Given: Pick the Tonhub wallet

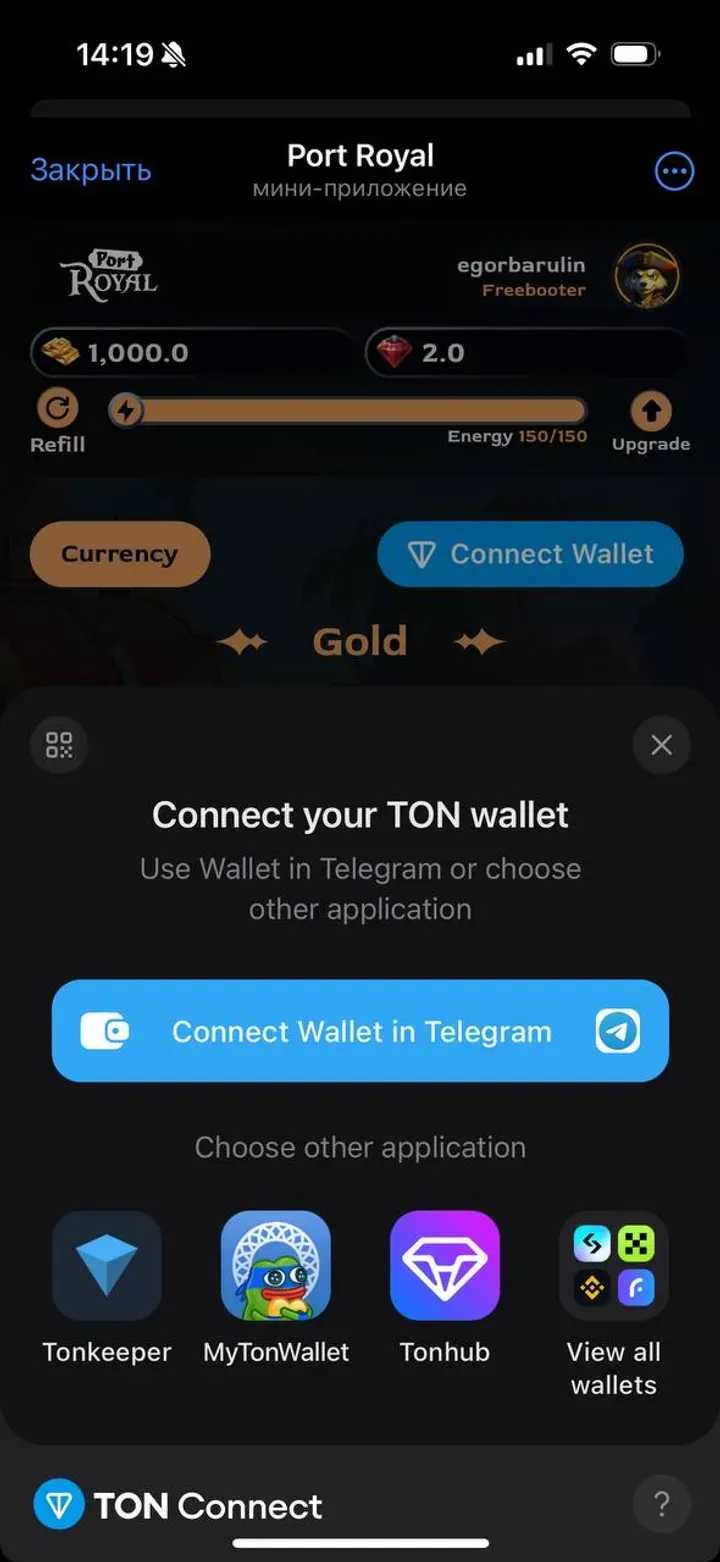Looking at the screenshot, I should (445, 1266).
